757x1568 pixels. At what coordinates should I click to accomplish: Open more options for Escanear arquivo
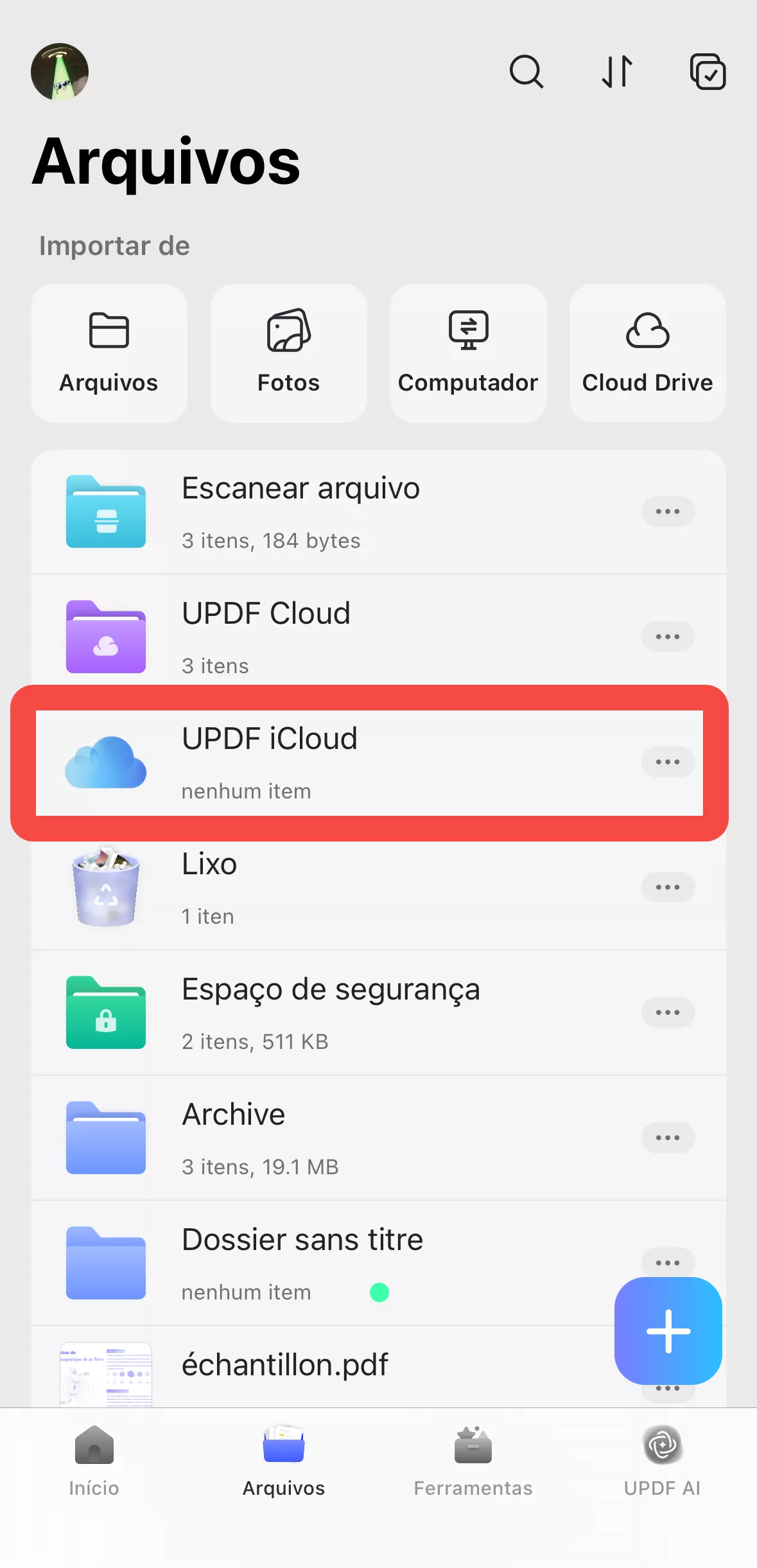pos(668,511)
